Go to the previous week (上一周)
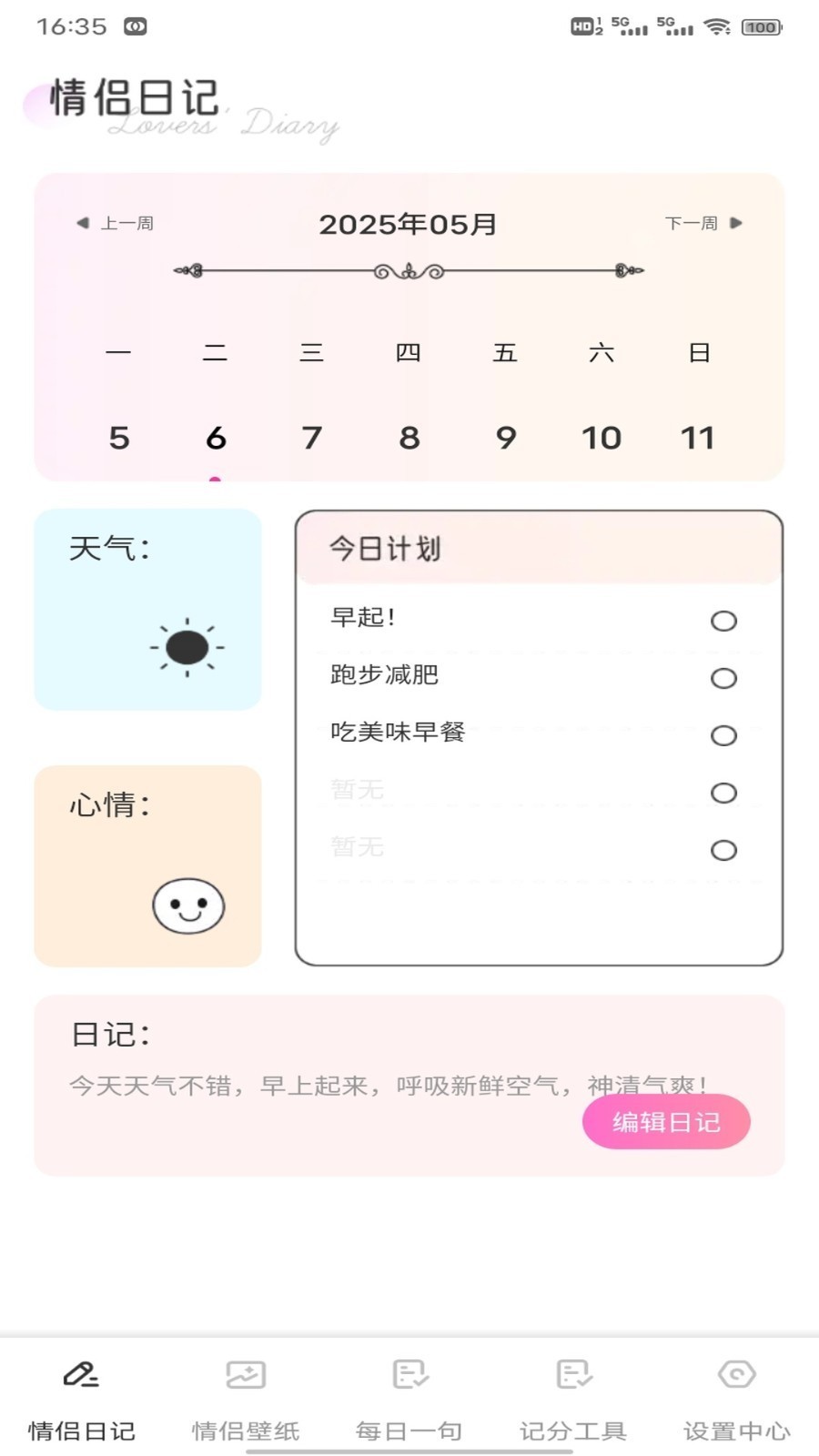This screenshot has height=1456, width=819. (116, 223)
